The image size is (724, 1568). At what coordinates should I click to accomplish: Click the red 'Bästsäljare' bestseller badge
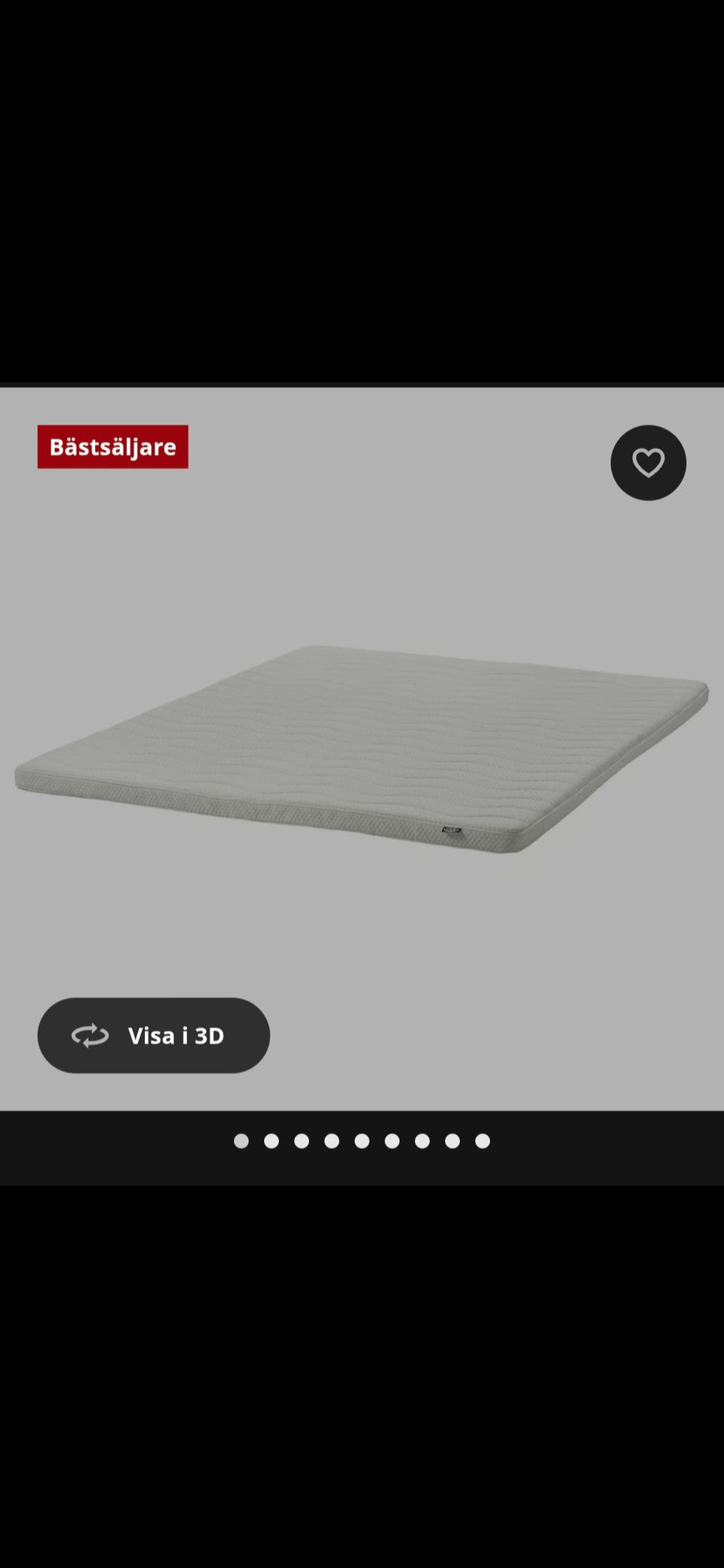point(112,446)
